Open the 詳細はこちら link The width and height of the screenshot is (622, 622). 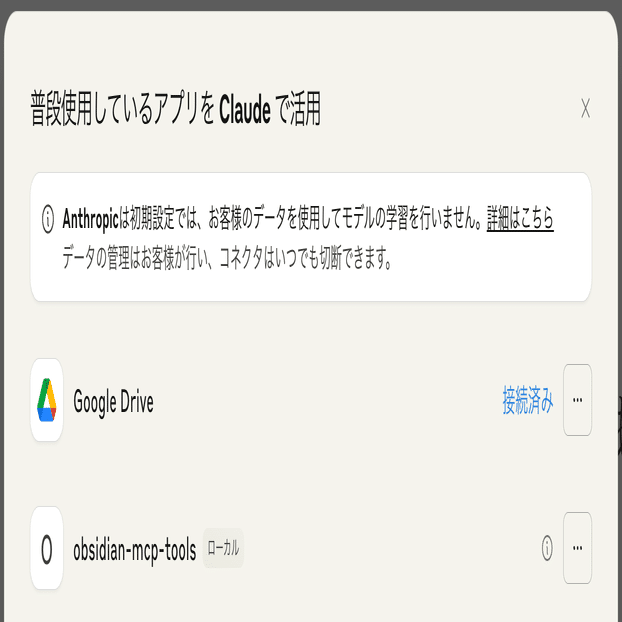point(520,218)
